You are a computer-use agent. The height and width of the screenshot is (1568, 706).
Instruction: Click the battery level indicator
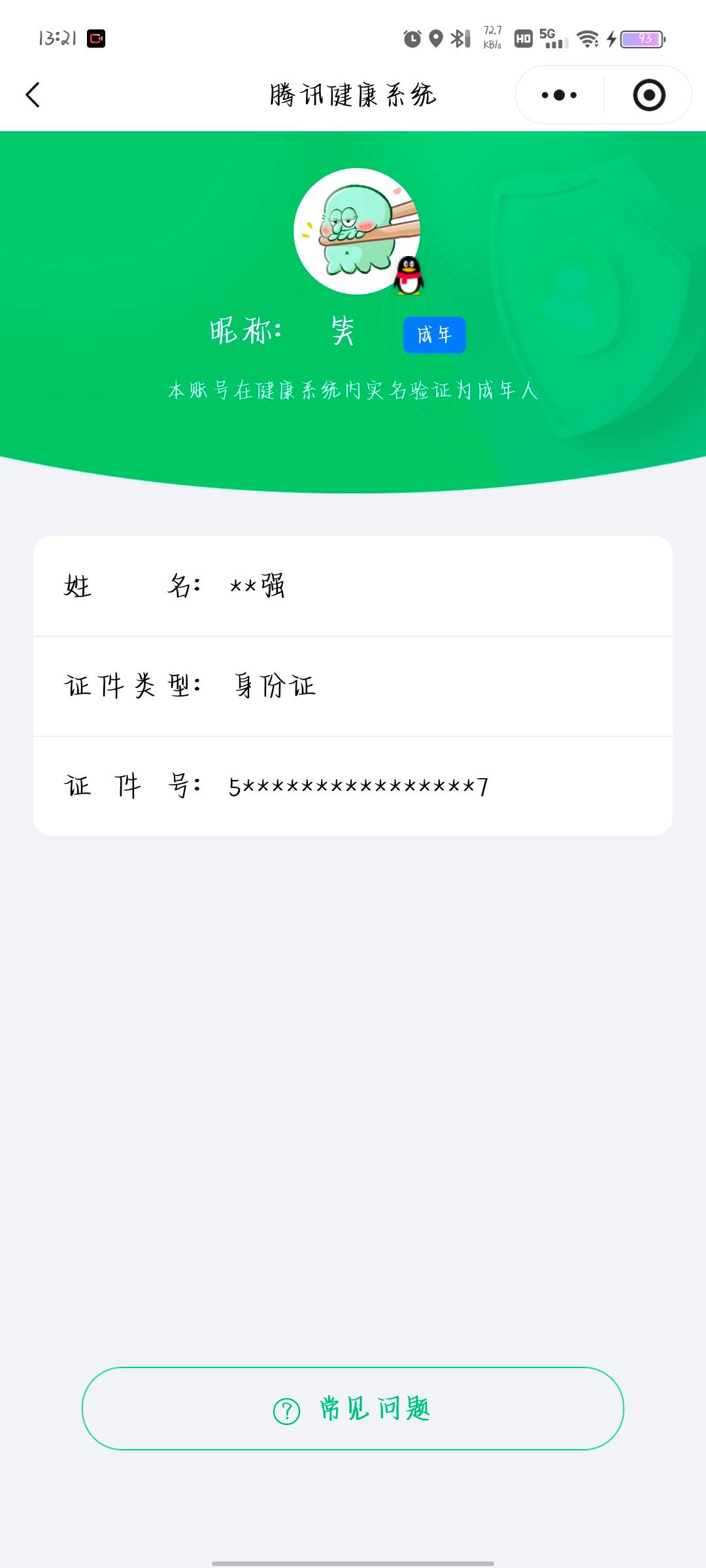[643, 39]
